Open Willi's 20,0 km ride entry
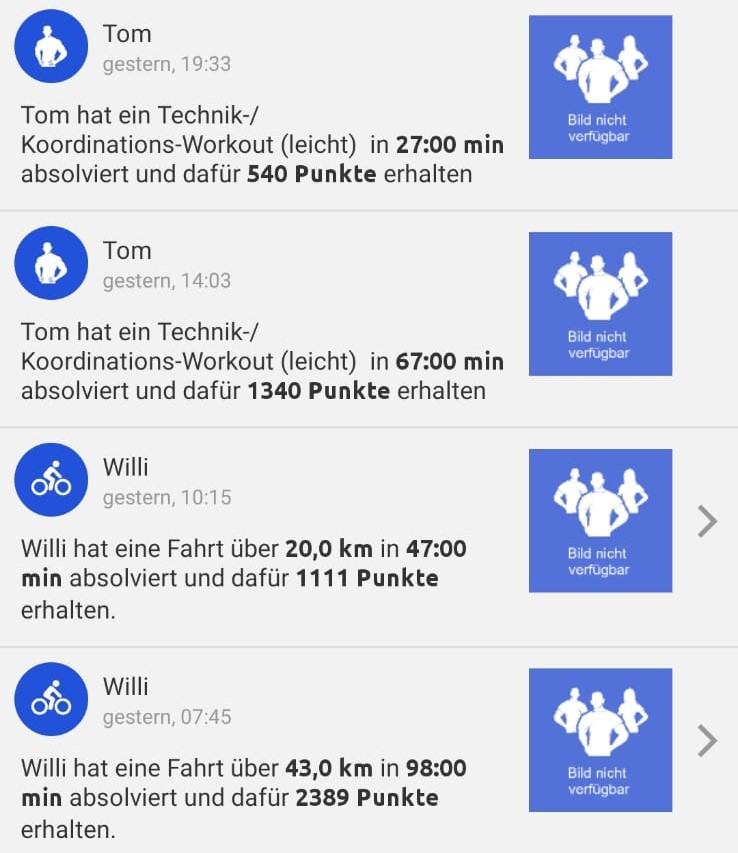This screenshot has width=738, height=853. click(707, 521)
